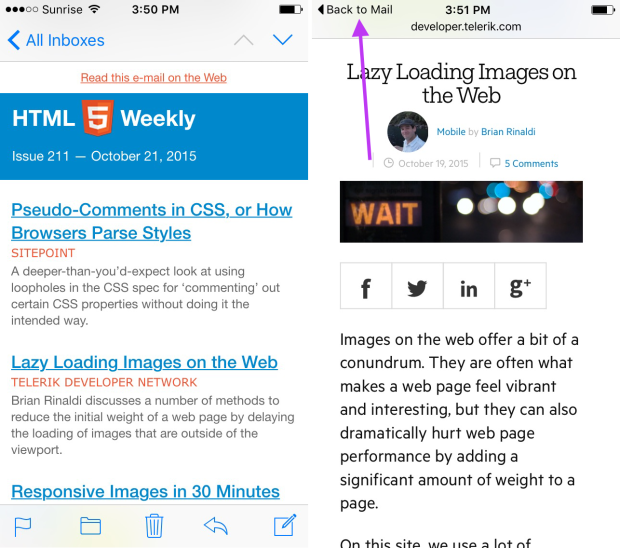Jump to the next message with down arrow
Image resolution: width=620 pixels, height=548 pixels.
click(283, 40)
